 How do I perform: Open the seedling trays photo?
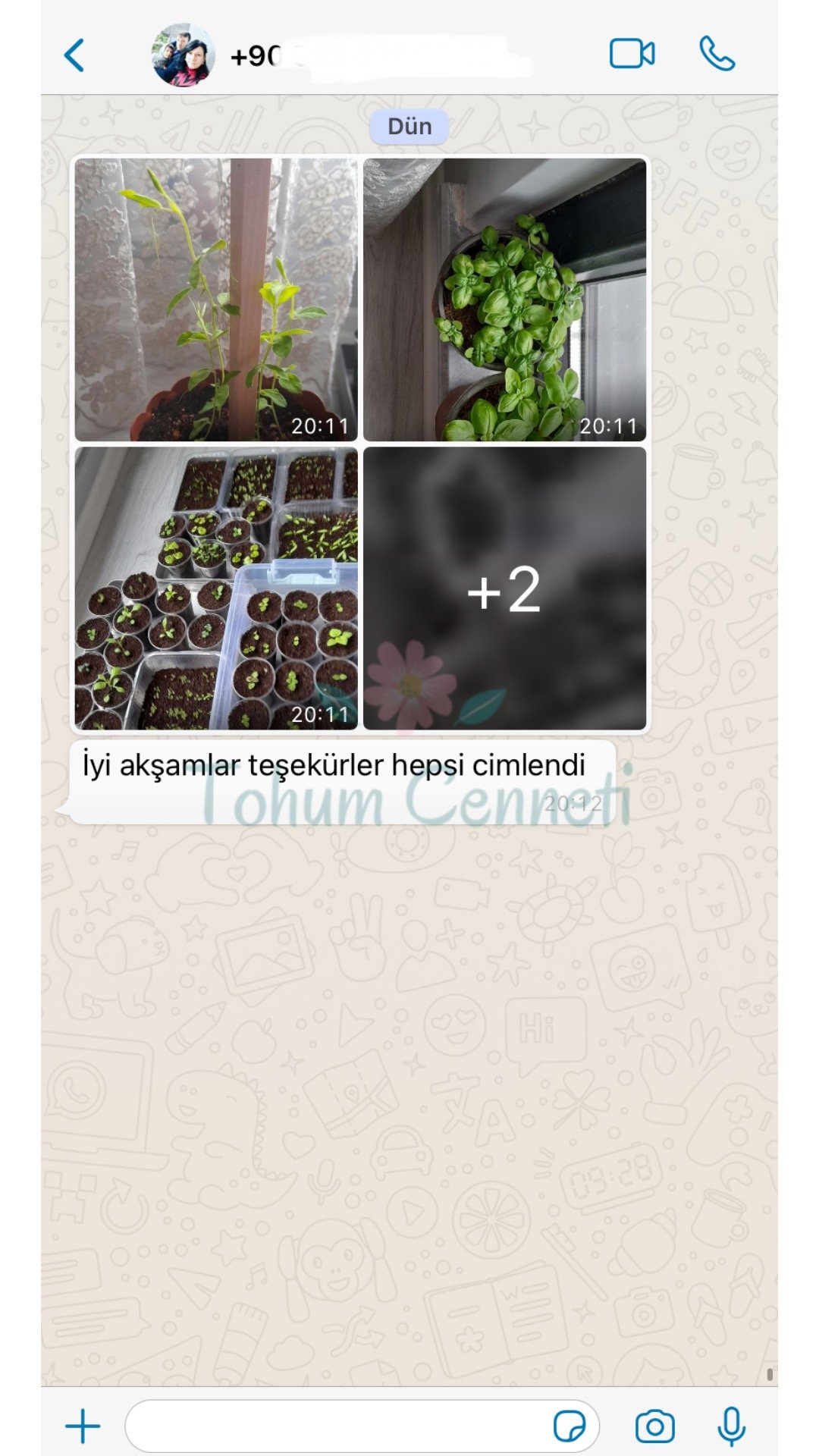coord(216,588)
